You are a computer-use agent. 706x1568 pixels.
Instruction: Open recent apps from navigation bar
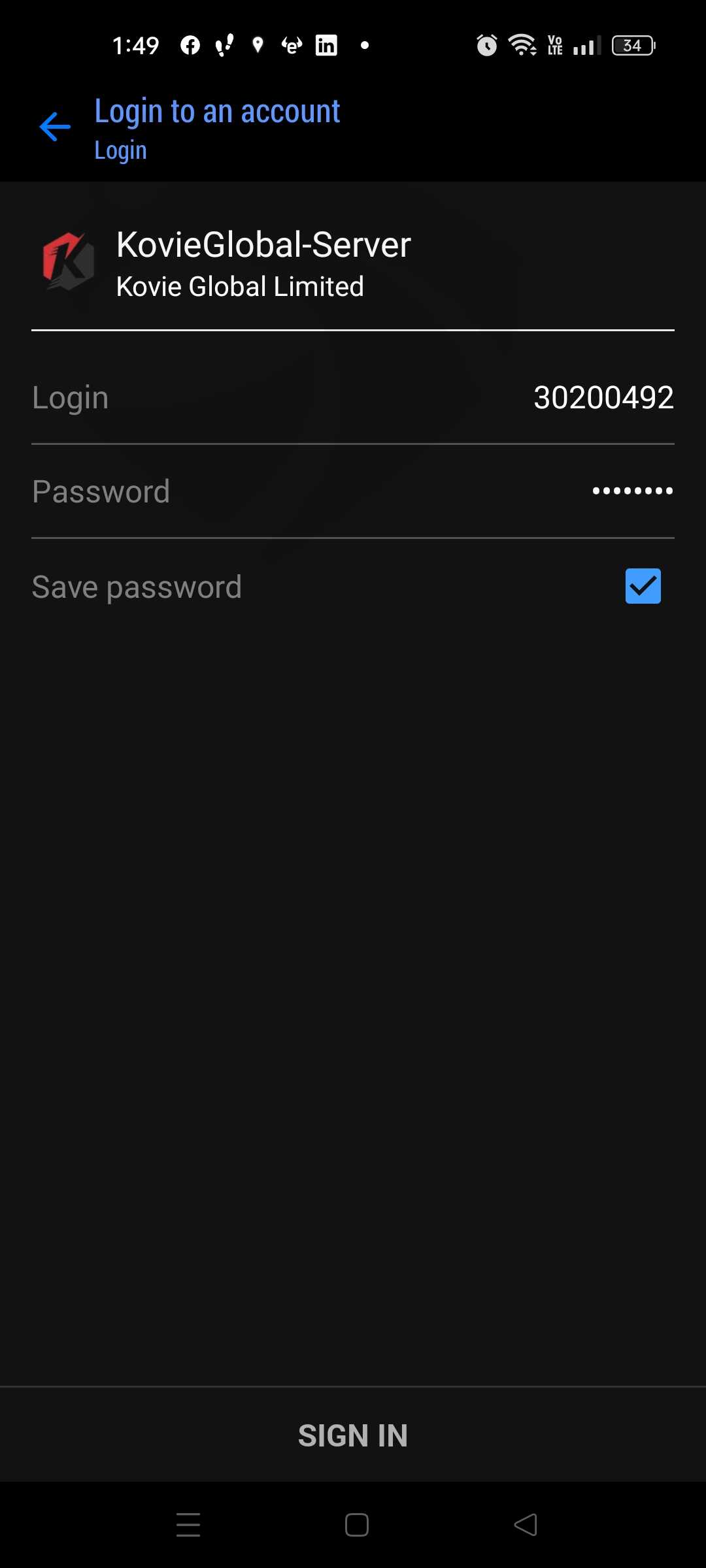click(188, 1525)
